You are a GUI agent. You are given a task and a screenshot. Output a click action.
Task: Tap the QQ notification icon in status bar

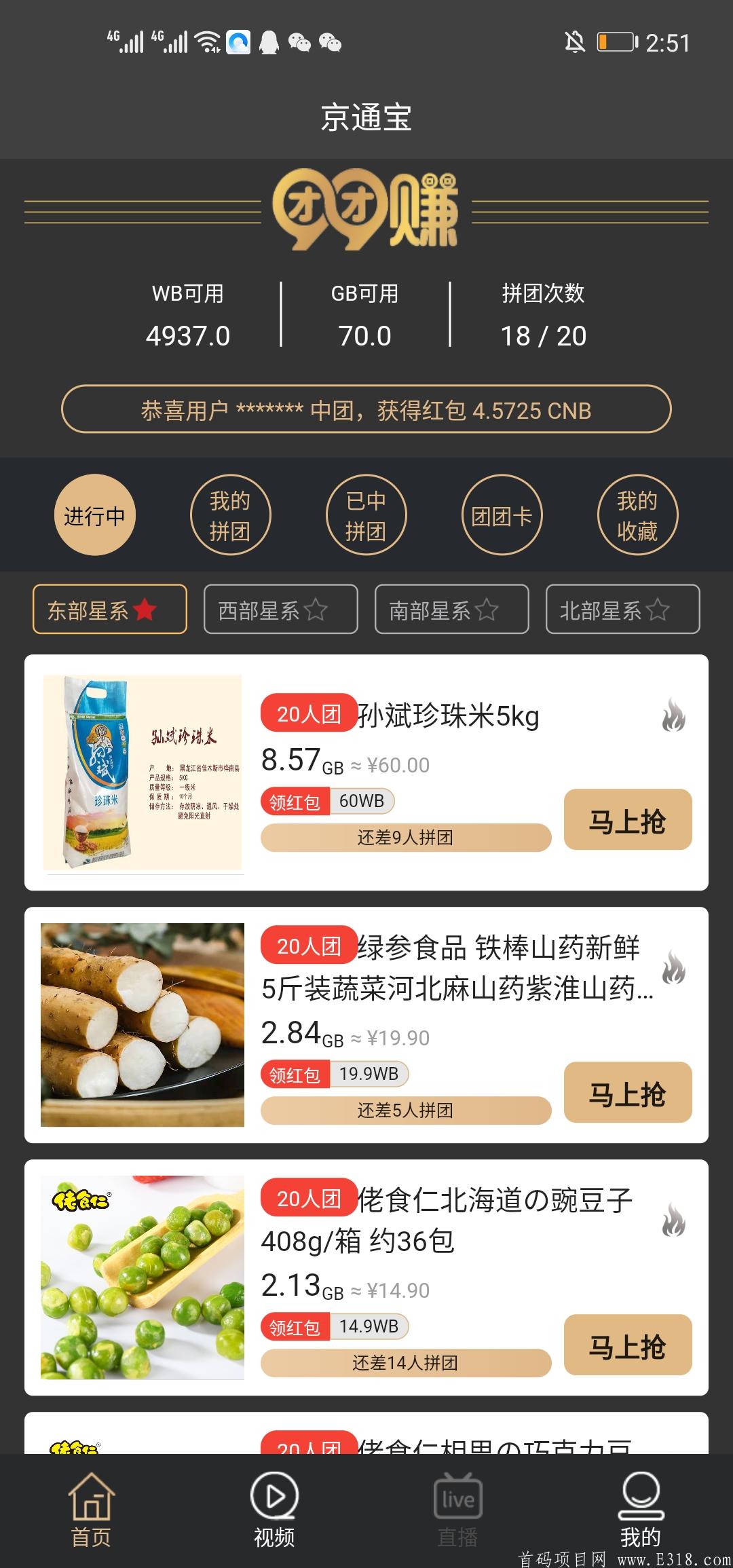(x=270, y=42)
